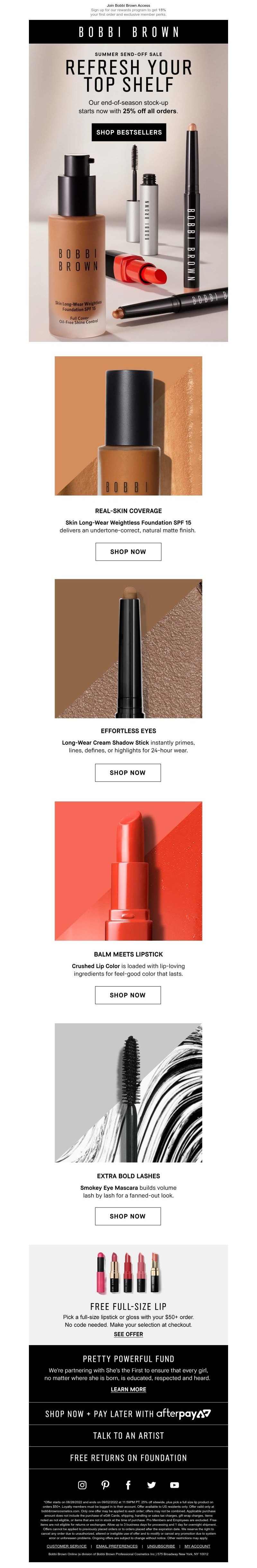Open the Instagram icon
The image size is (257, 1568).
tap(82, 1485)
